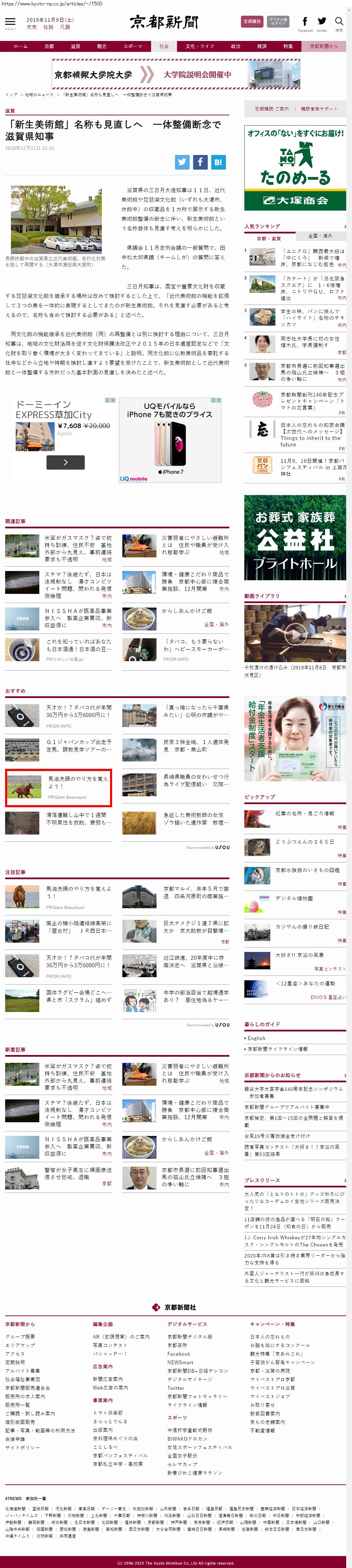
Task: Share article on Twitter
Action: coord(182,162)
